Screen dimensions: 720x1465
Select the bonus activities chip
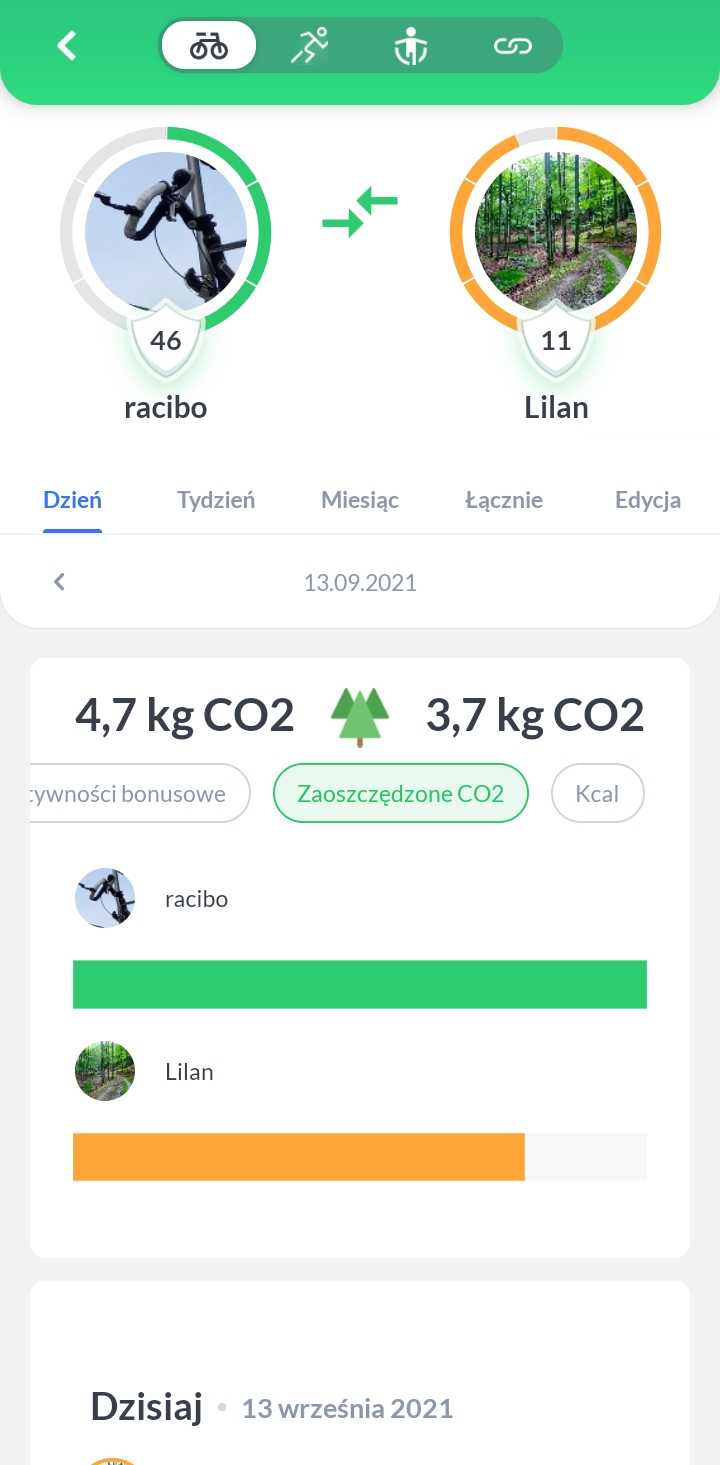pos(136,794)
